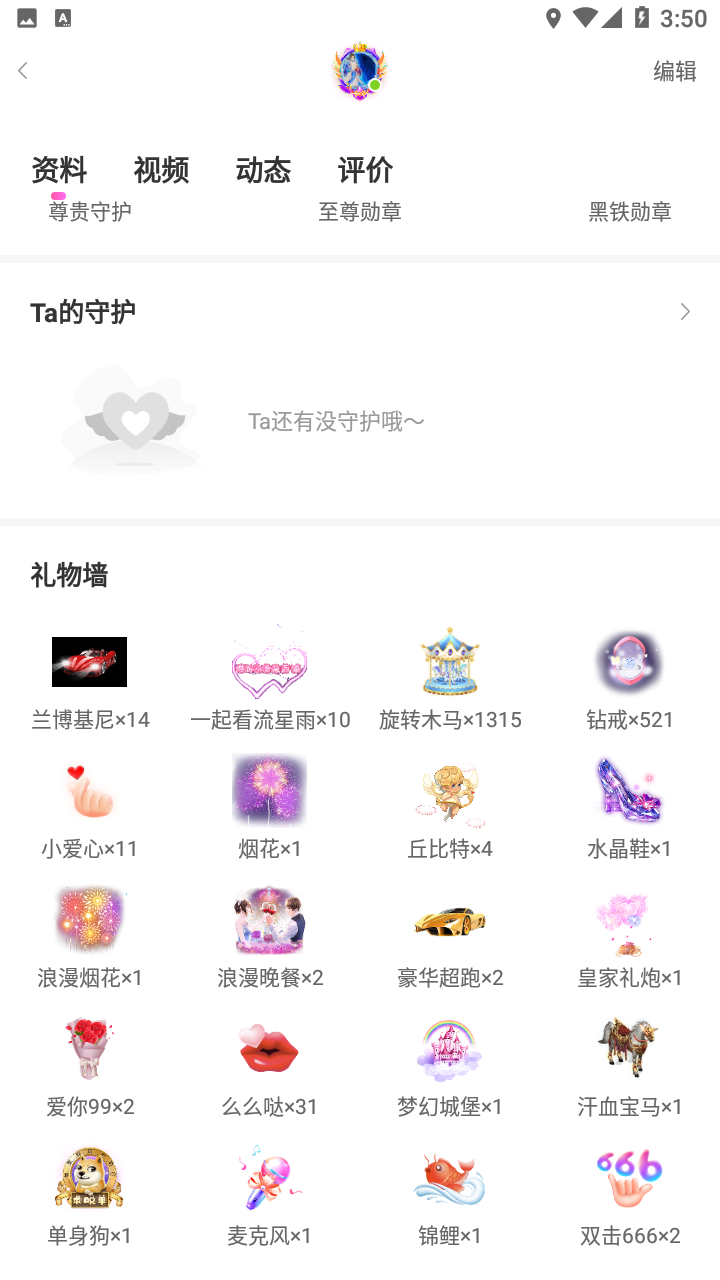720x1280 pixels.
Task: Select the 至尊勋章 medal section
Action: coord(360,211)
